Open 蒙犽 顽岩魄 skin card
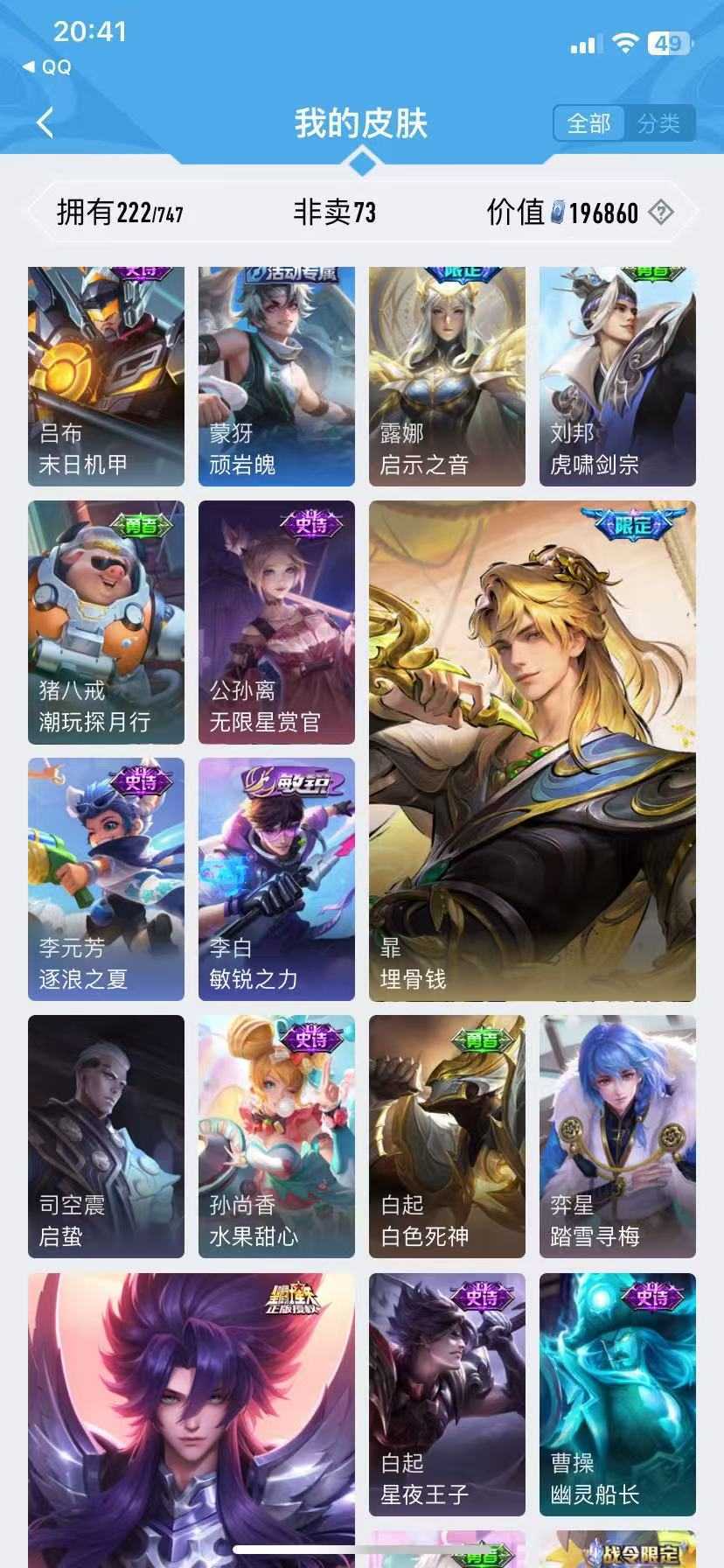The height and width of the screenshot is (1568, 724). [x=276, y=377]
